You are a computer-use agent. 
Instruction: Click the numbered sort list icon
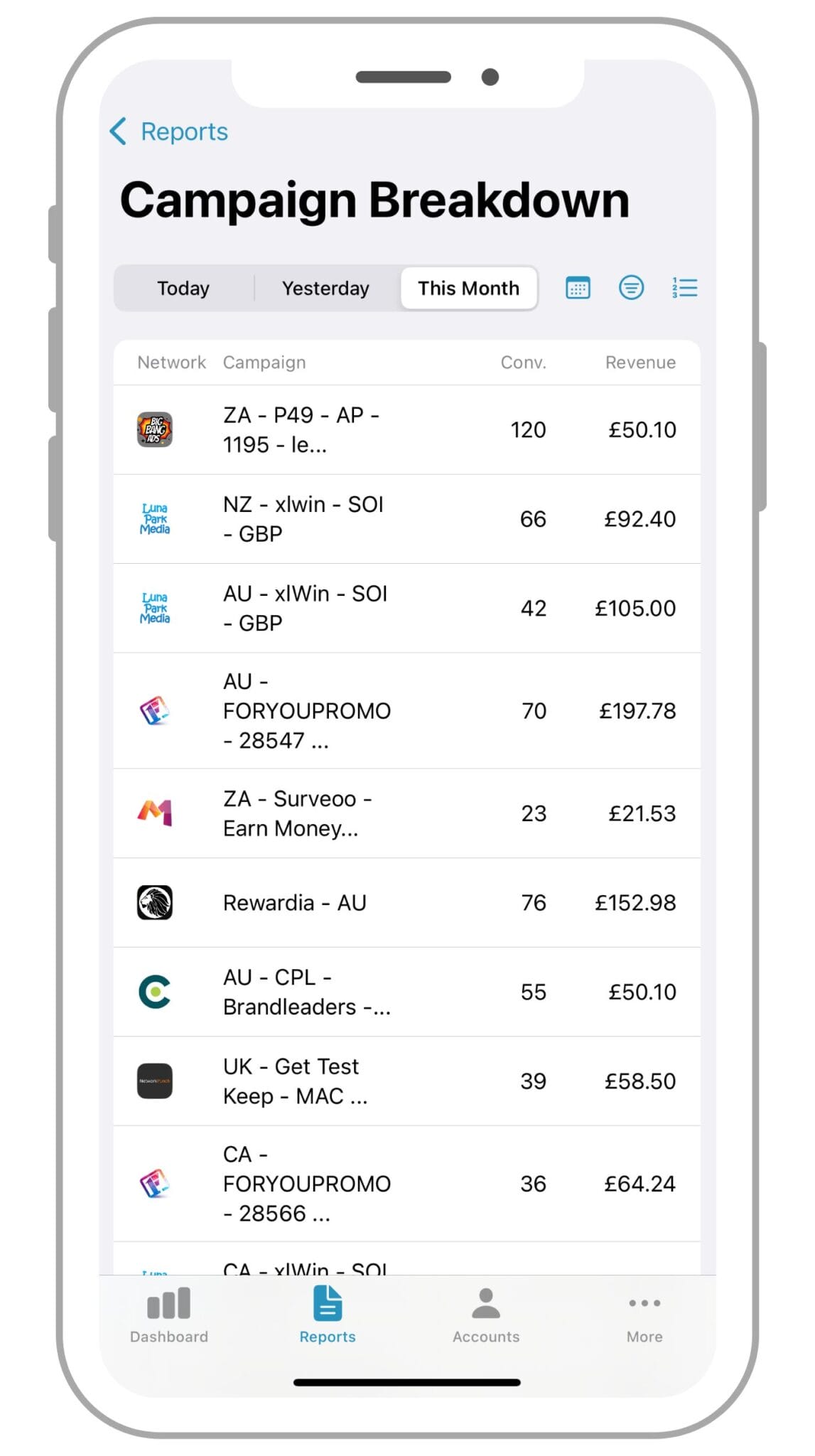tap(684, 288)
